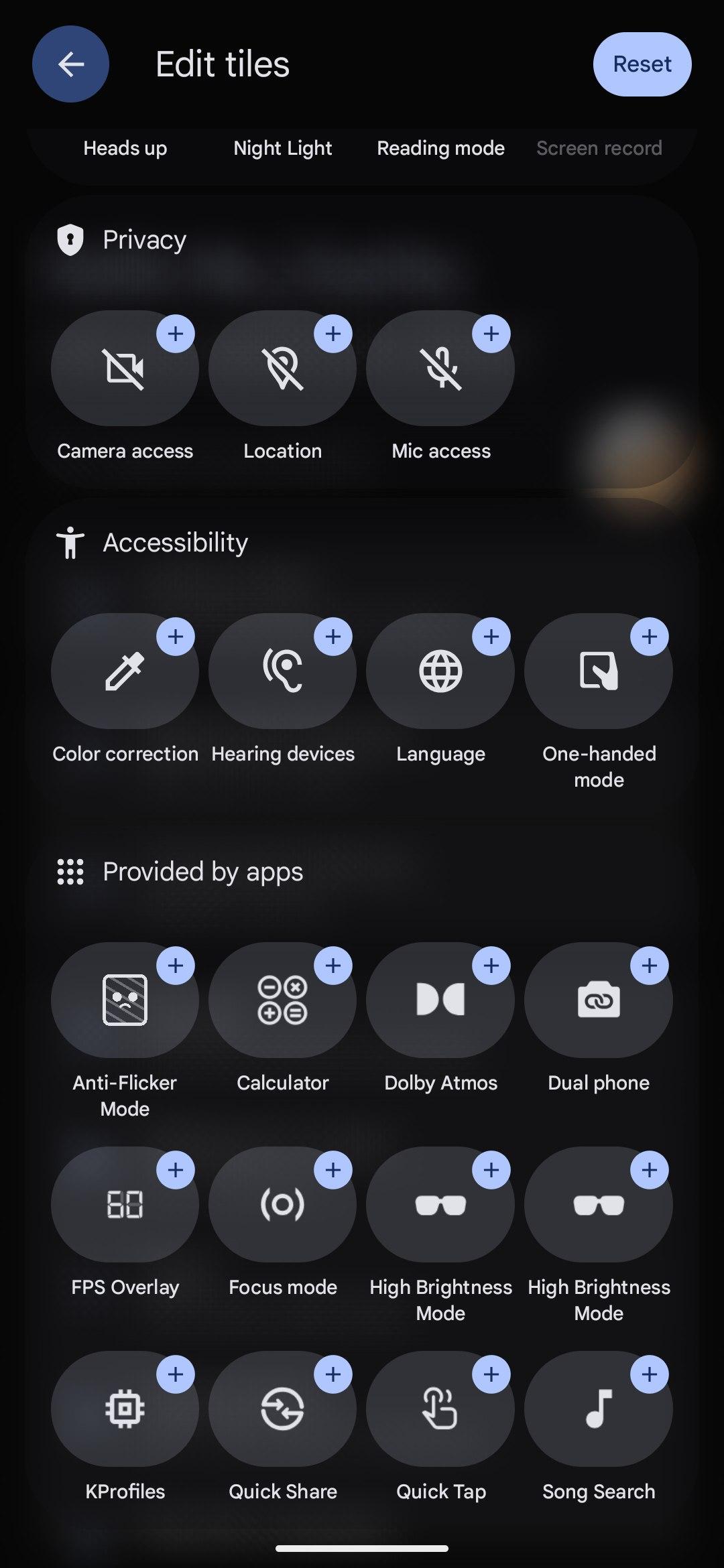
Task: Add the Quick Tap tile
Action: tap(491, 1374)
